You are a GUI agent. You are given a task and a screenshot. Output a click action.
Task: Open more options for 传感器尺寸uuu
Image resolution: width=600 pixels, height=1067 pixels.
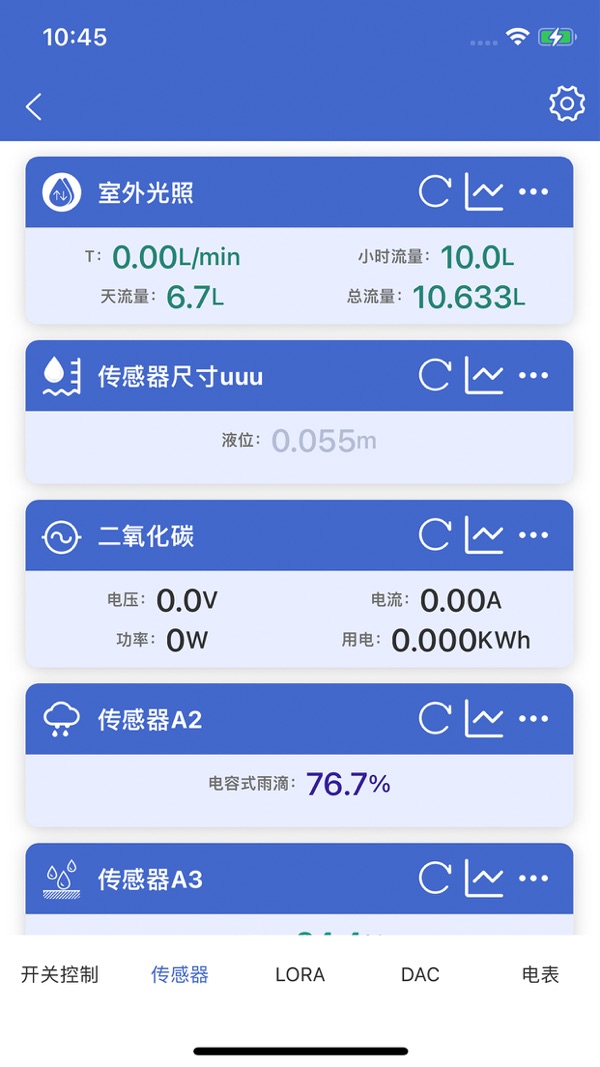tap(534, 376)
